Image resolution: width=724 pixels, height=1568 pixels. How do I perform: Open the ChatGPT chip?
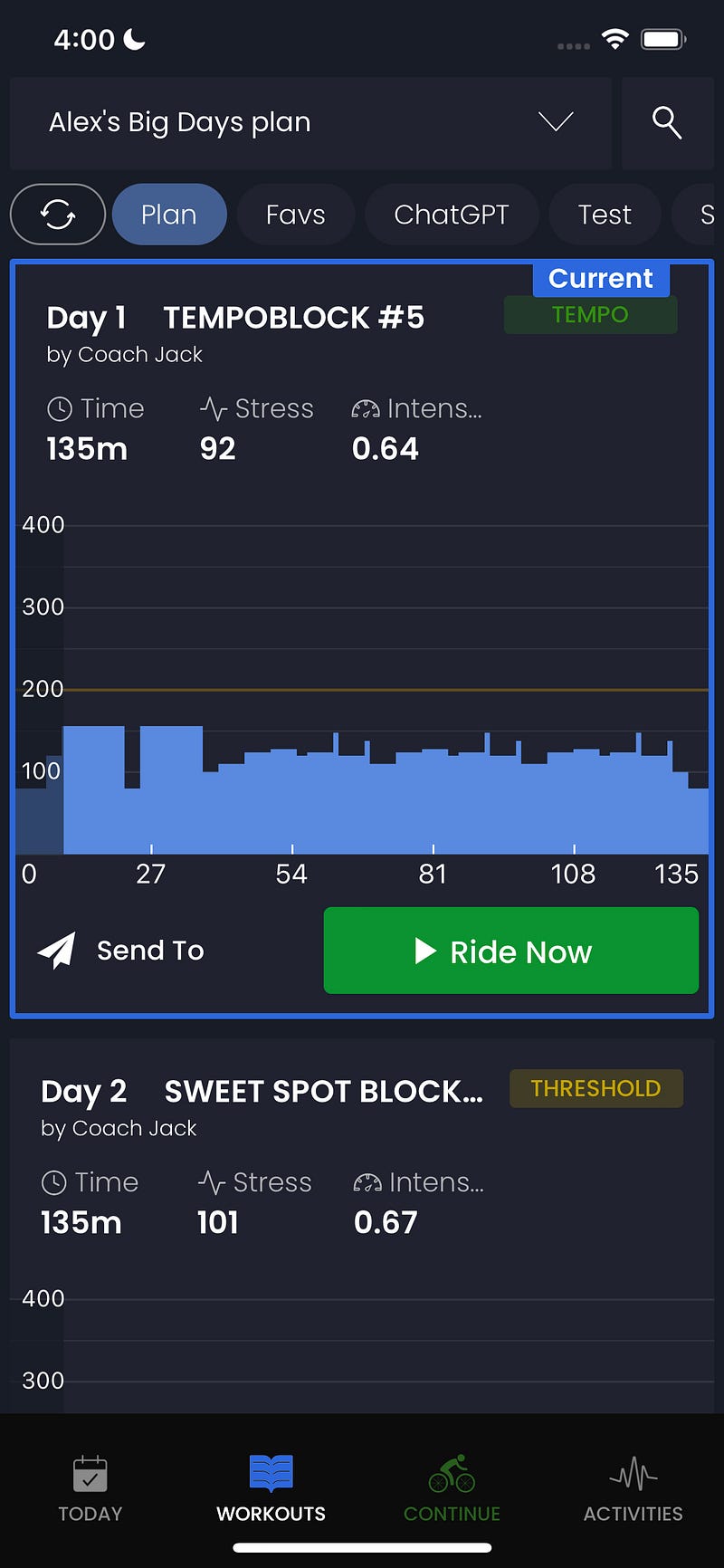click(452, 215)
